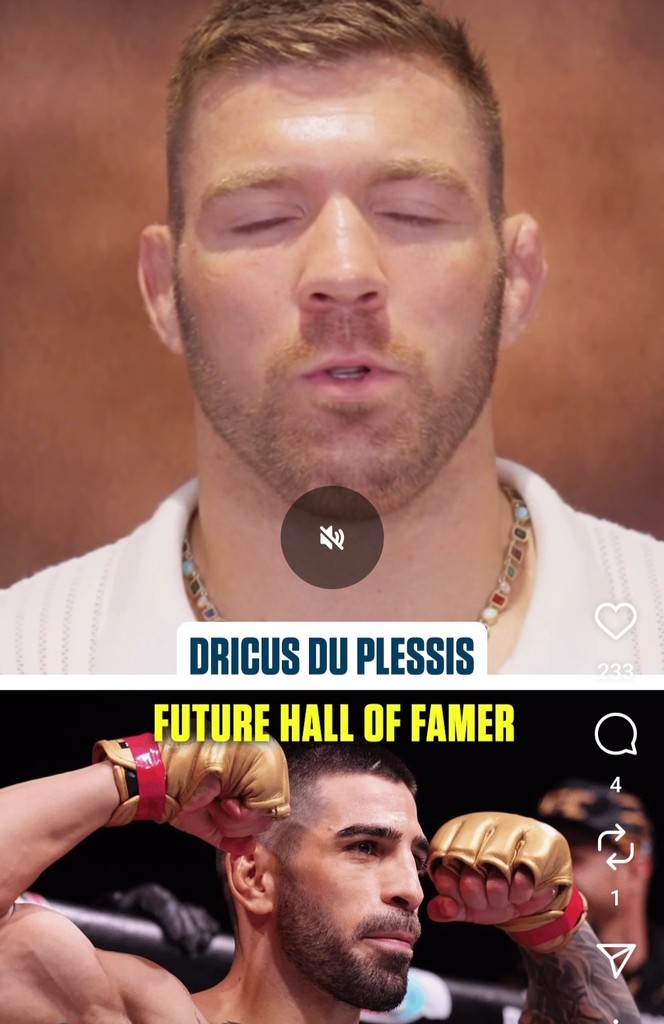The image size is (664, 1024).
Task: Open the comments on this reel
Action: (615, 735)
